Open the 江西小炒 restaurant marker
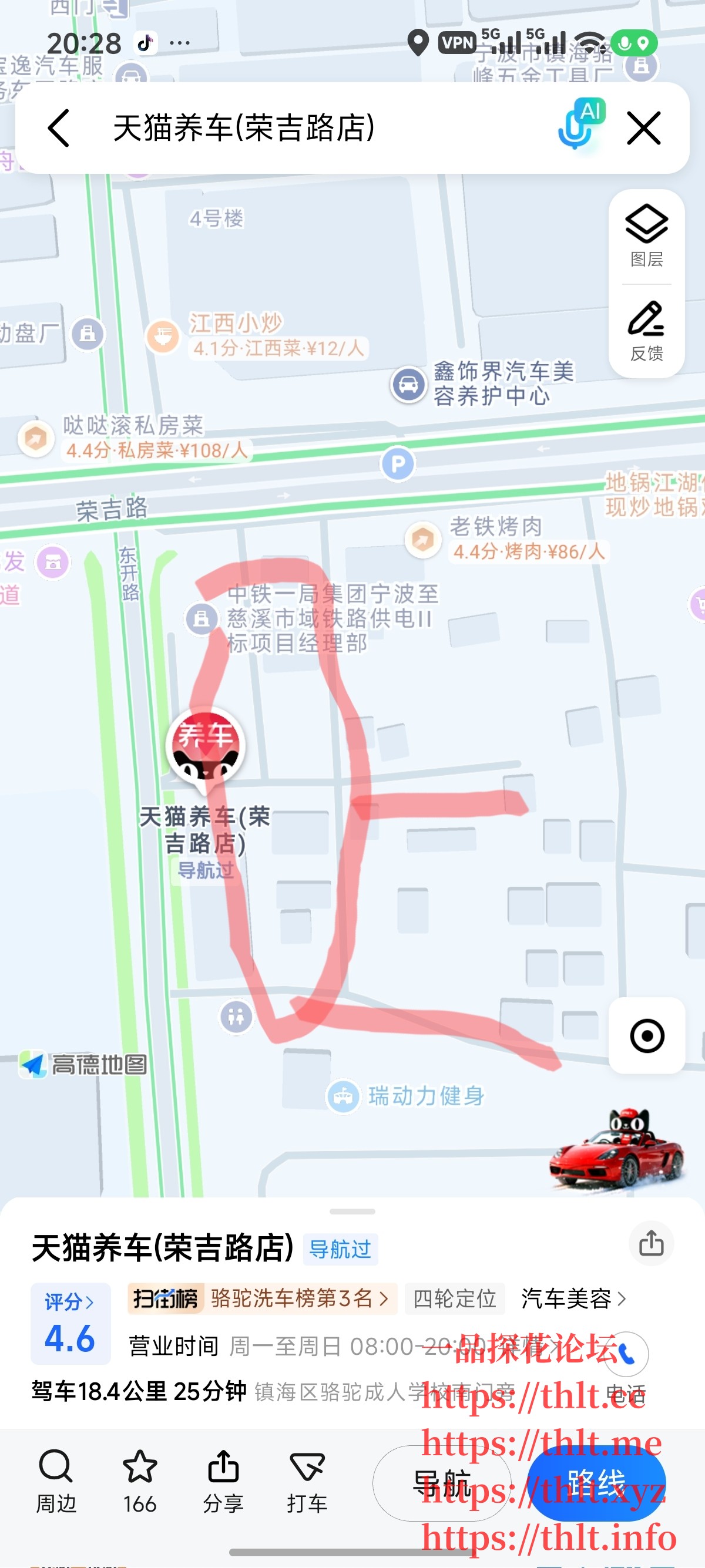 [x=163, y=335]
